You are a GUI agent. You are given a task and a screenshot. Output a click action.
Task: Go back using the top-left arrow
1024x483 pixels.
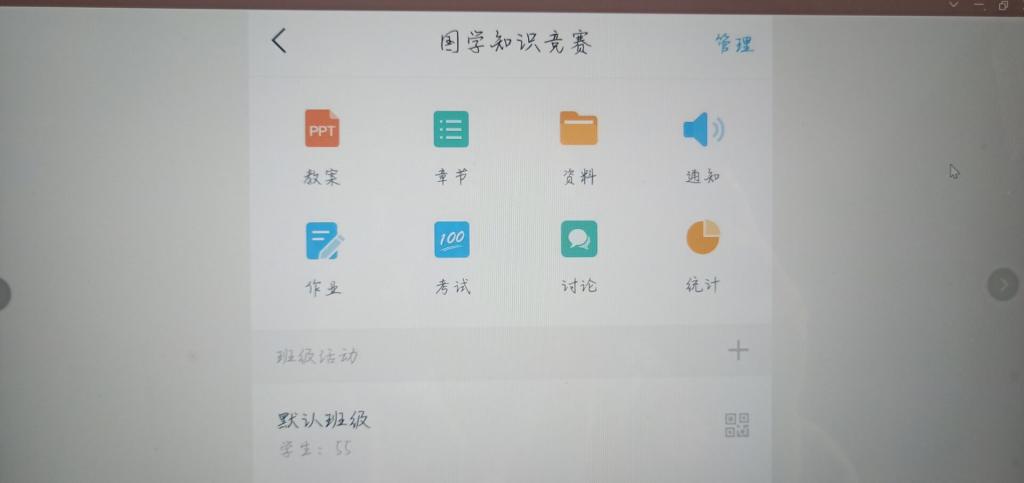(279, 41)
